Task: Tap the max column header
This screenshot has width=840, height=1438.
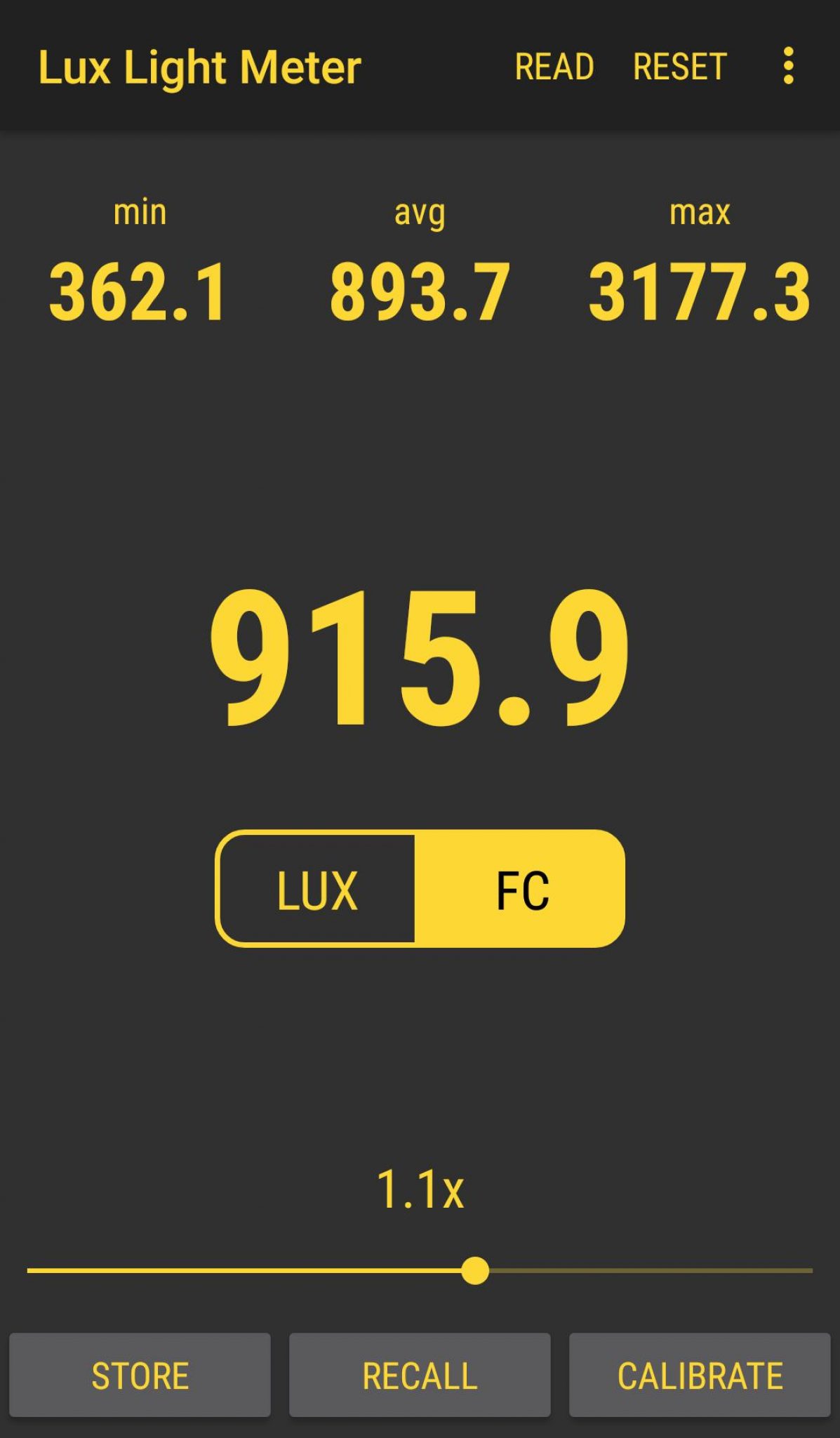Action: tap(699, 211)
